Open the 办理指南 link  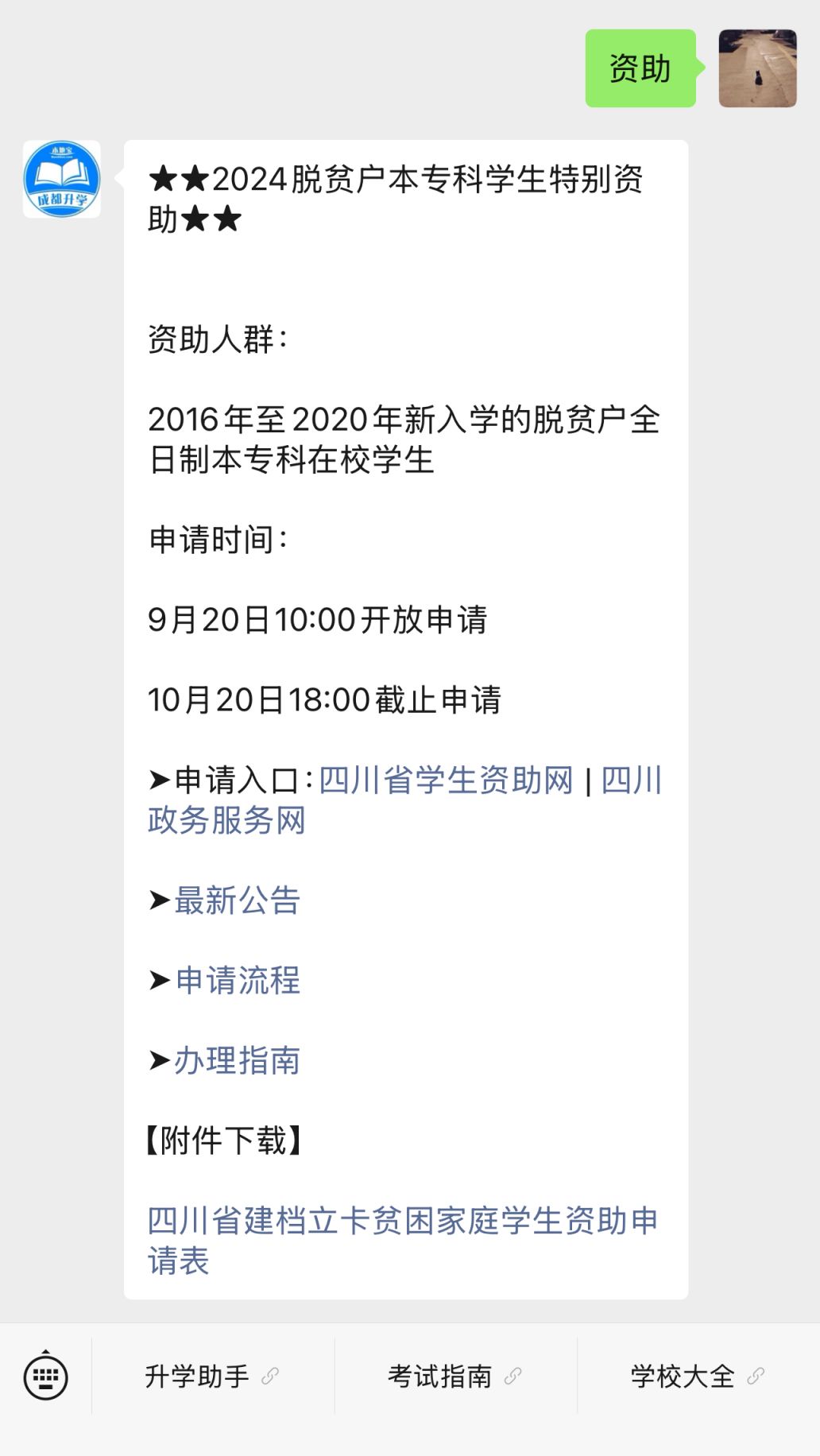237,1060
